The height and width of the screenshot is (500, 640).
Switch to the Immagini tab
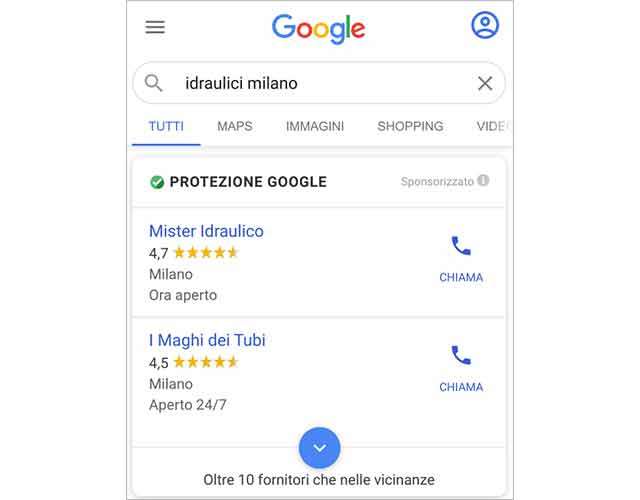(x=315, y=126)
